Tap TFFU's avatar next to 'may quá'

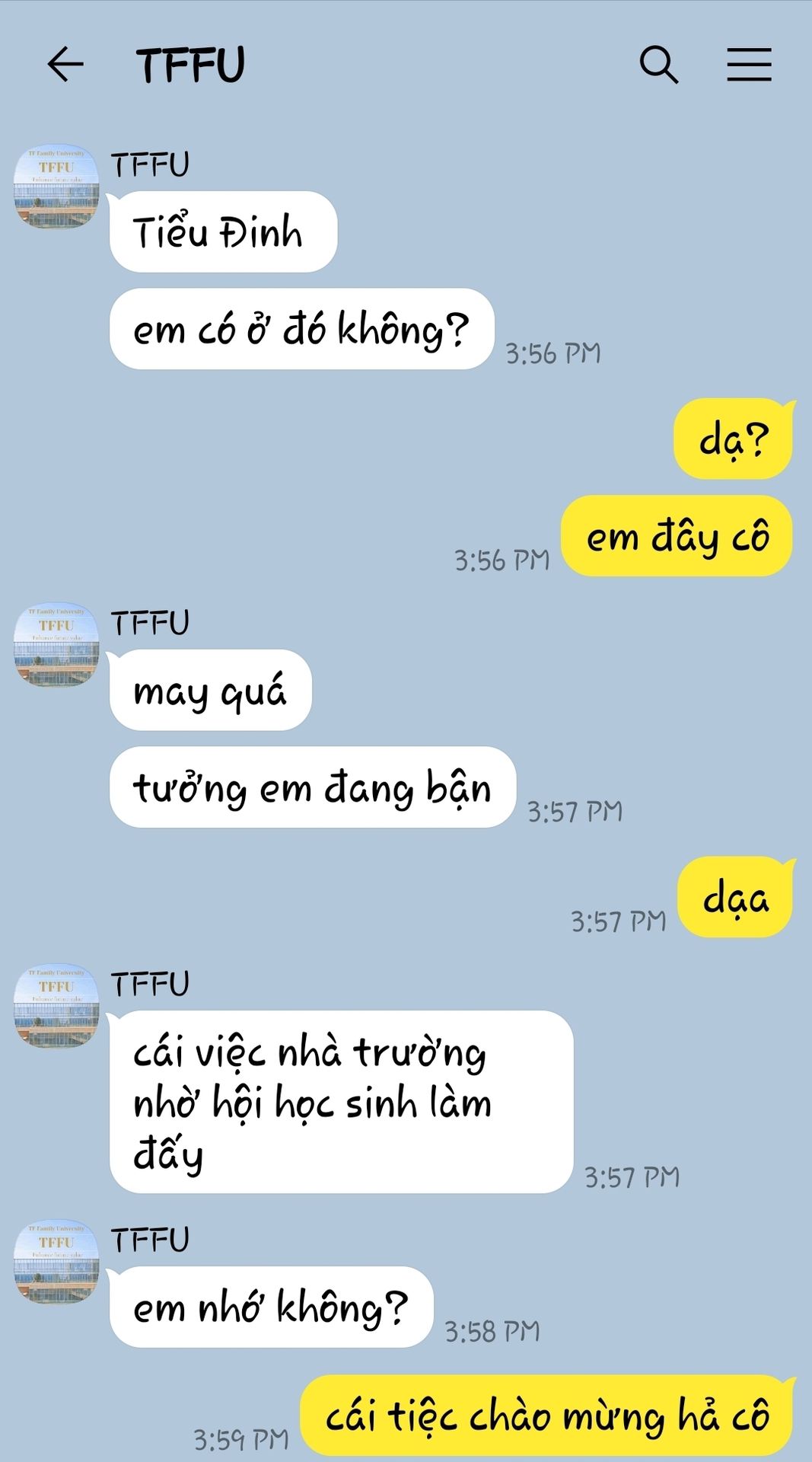57,645
